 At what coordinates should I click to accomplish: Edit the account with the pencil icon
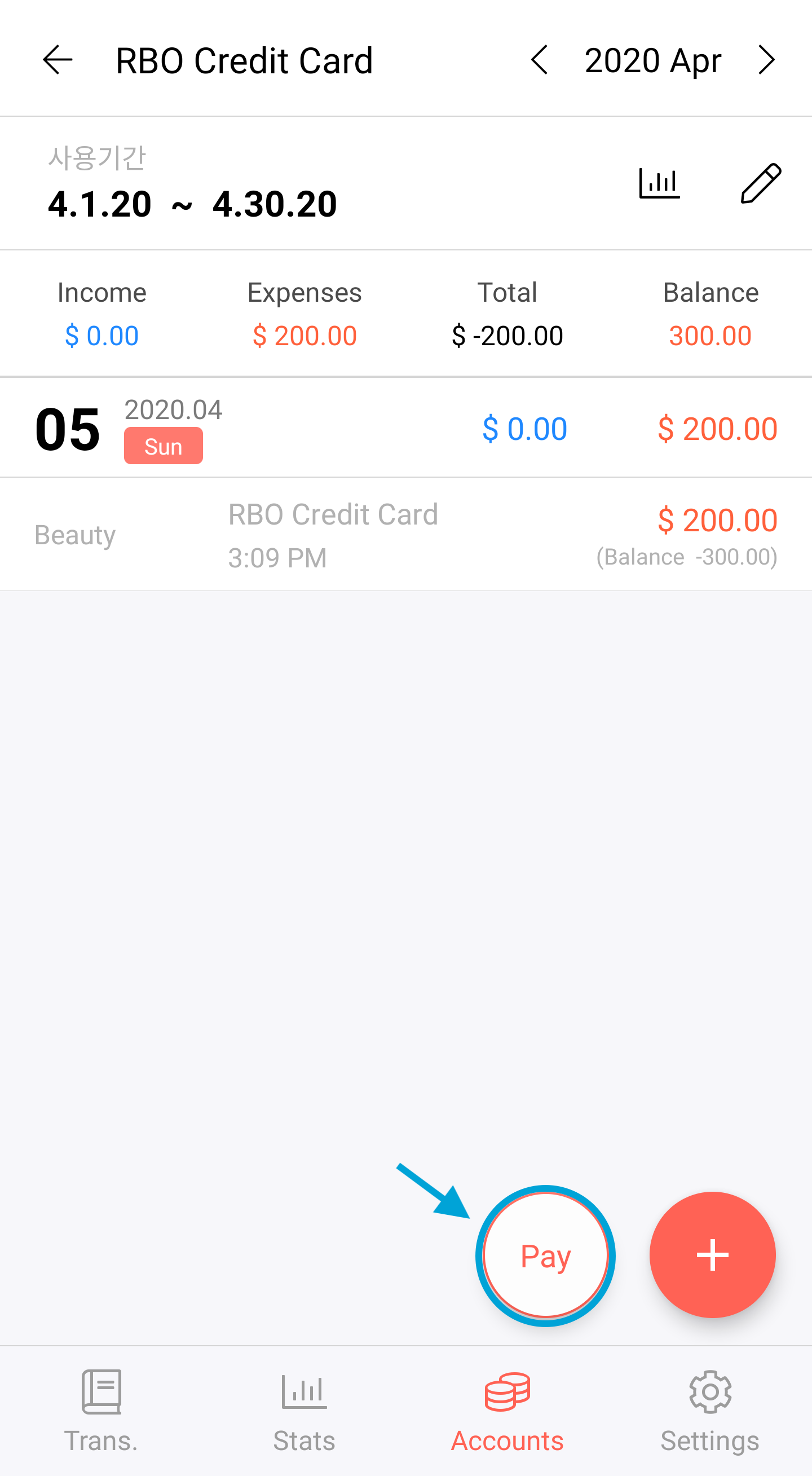tap(761, 183)
